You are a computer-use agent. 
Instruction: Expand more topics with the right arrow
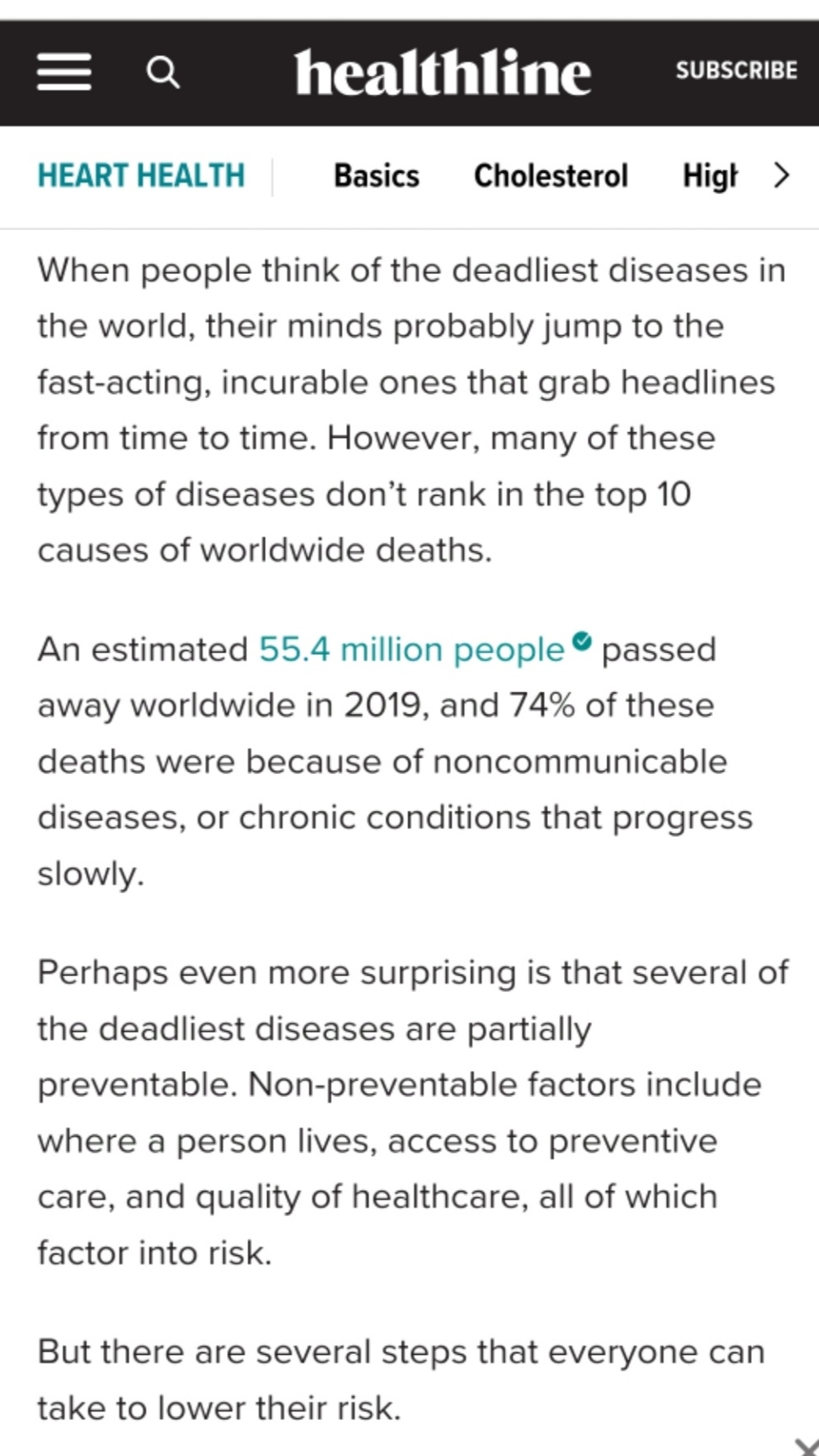pos(781,175)
